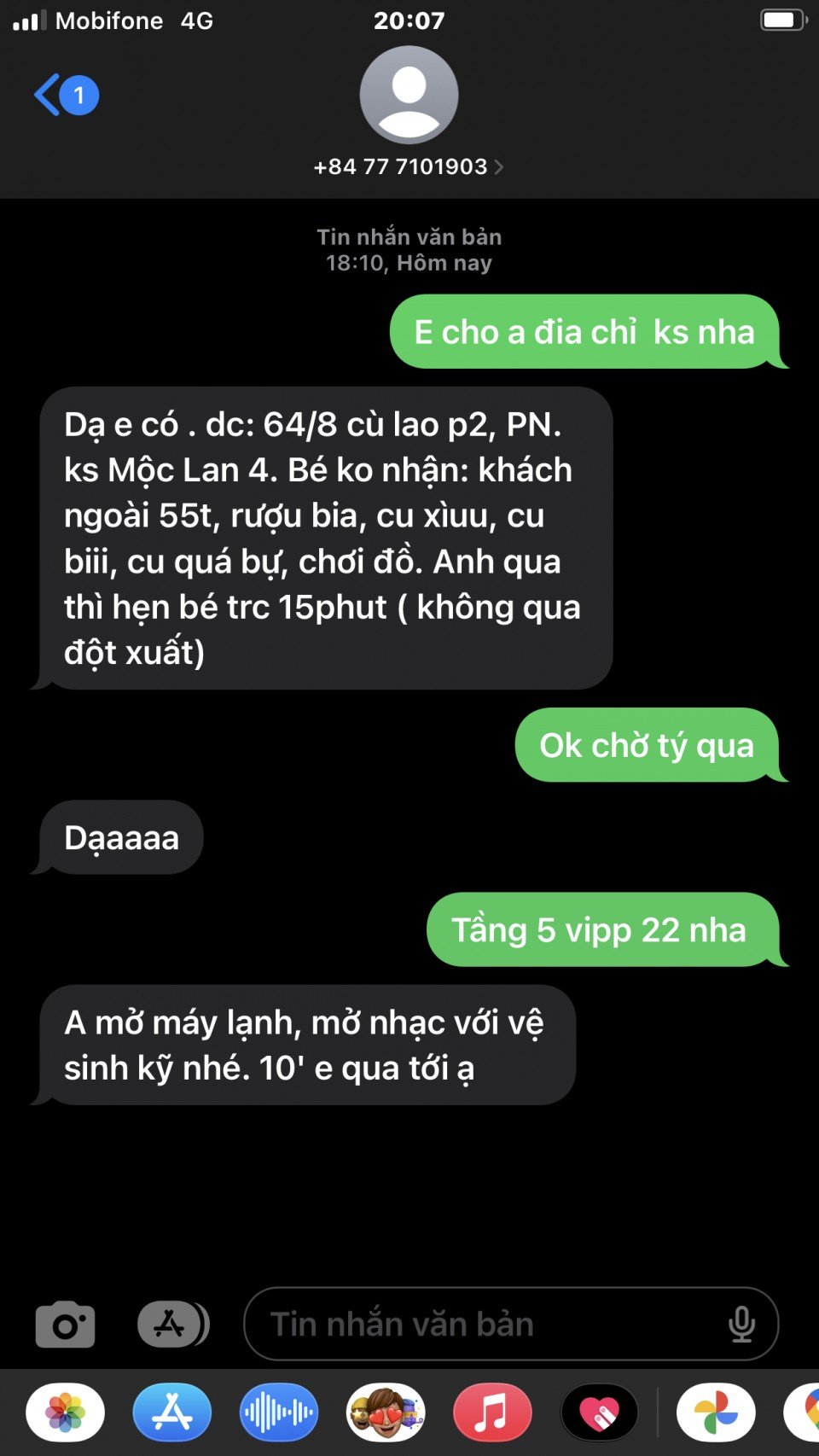Open the Apple Music iMessage app
This screenshot has height=1456, width=819.
click(x=492, y=1412)
